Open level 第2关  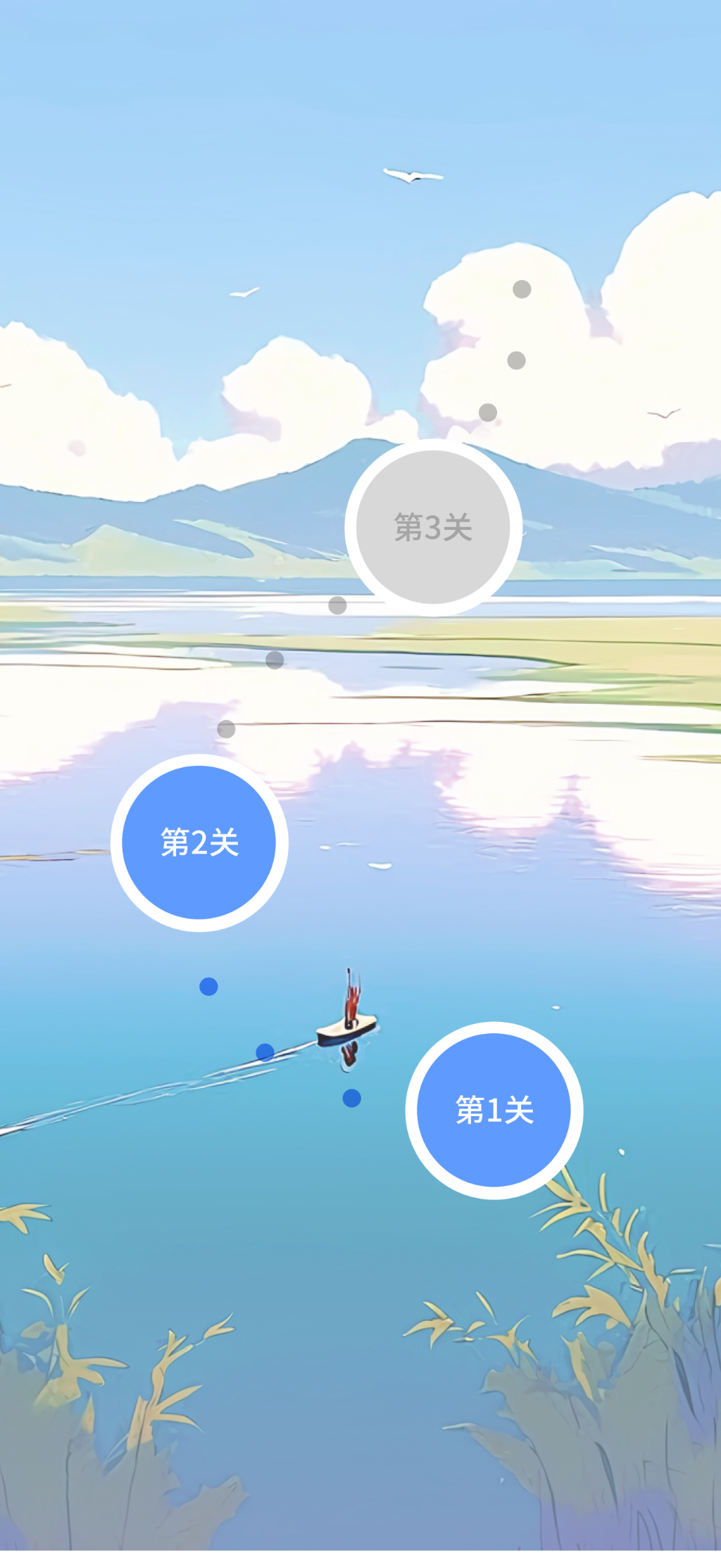[x=199, y=842]
